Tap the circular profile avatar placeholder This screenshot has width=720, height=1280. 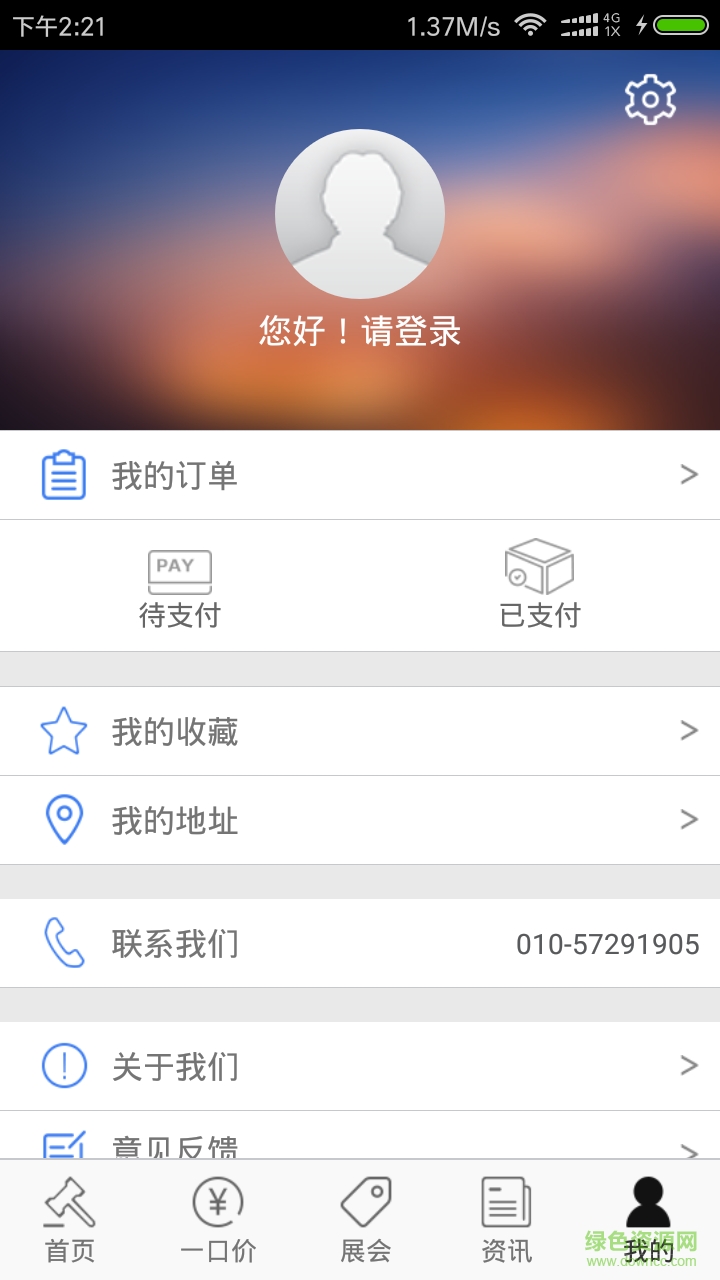[x=360, y=213]
